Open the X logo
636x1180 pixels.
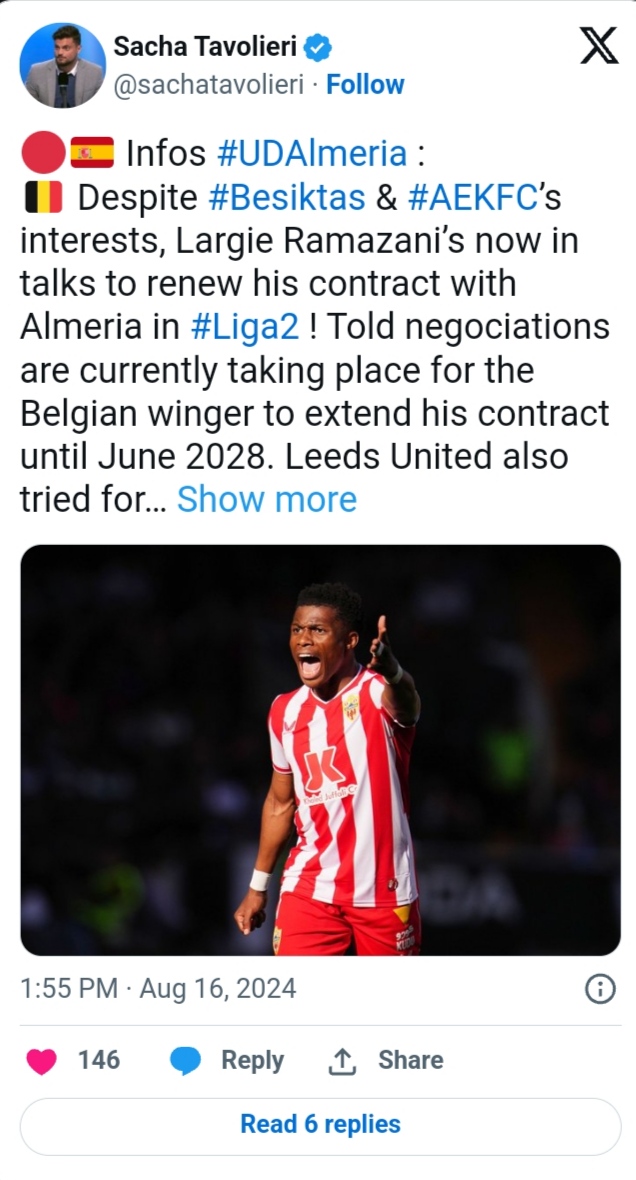coord(599,46)
